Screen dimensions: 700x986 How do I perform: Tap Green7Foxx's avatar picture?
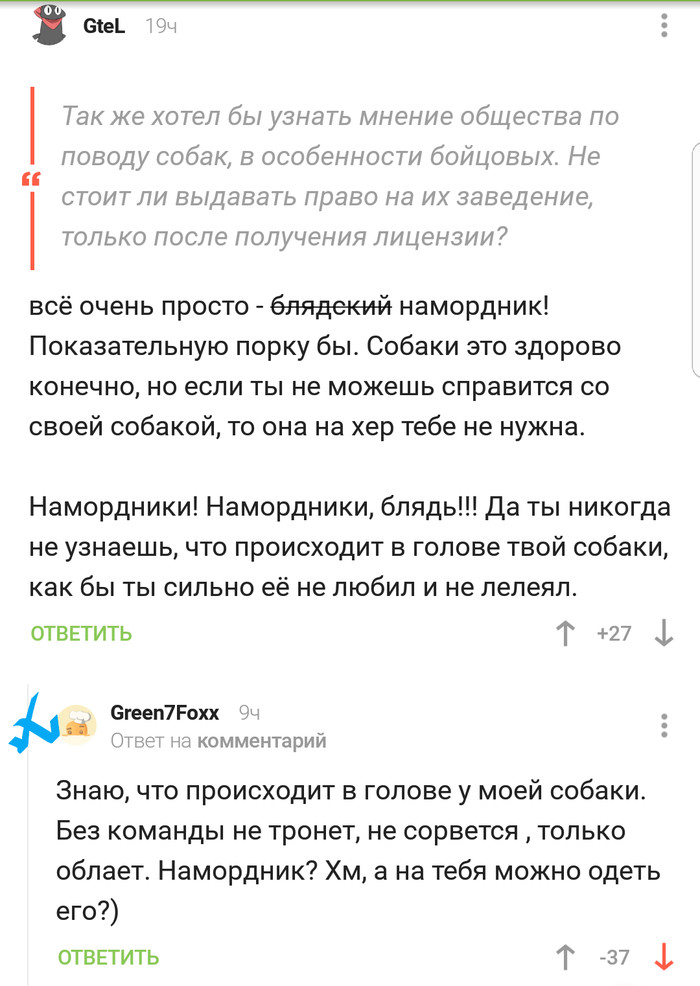tap(78, 725)
